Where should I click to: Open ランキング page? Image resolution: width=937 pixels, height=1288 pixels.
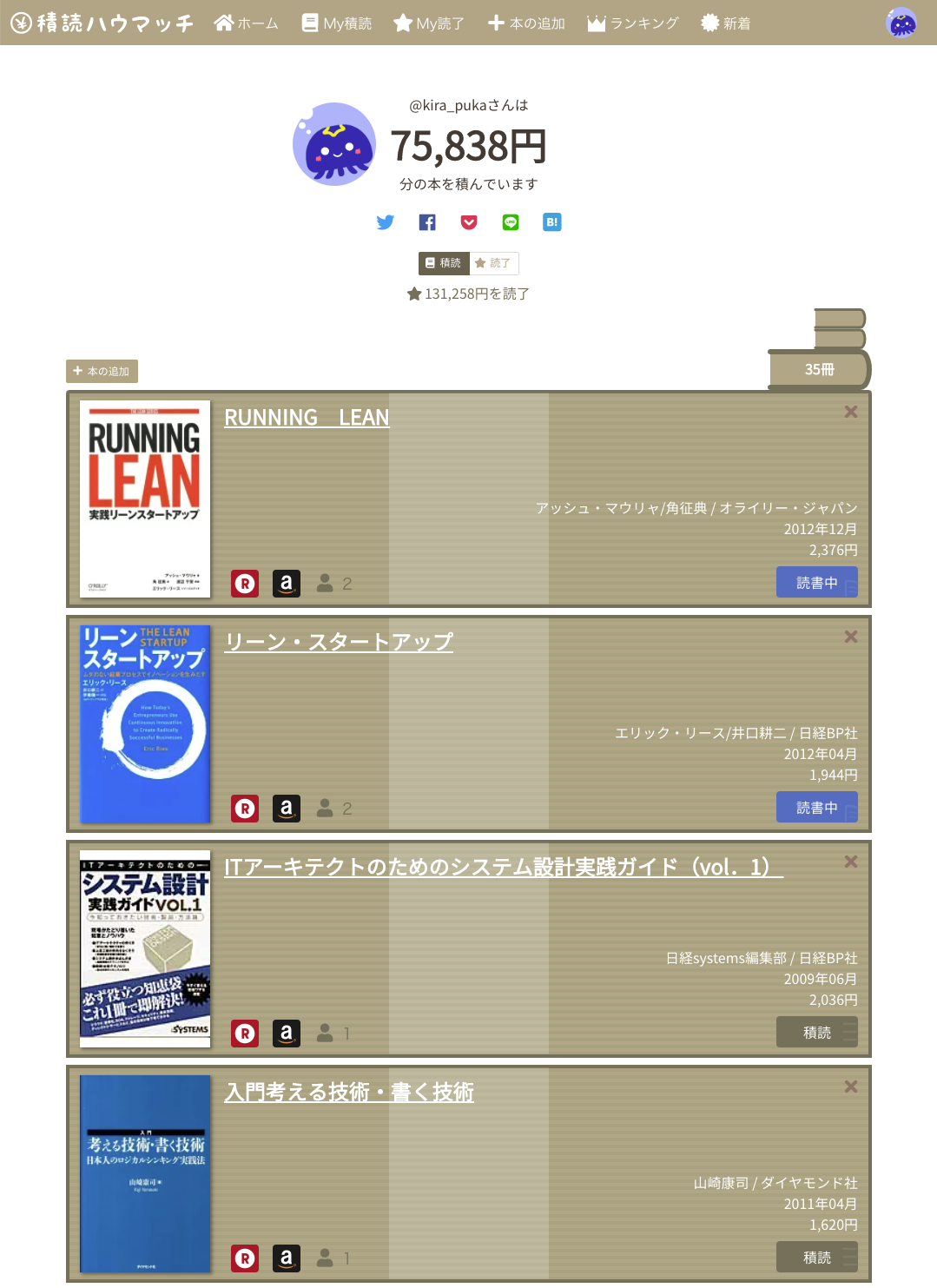633,23
